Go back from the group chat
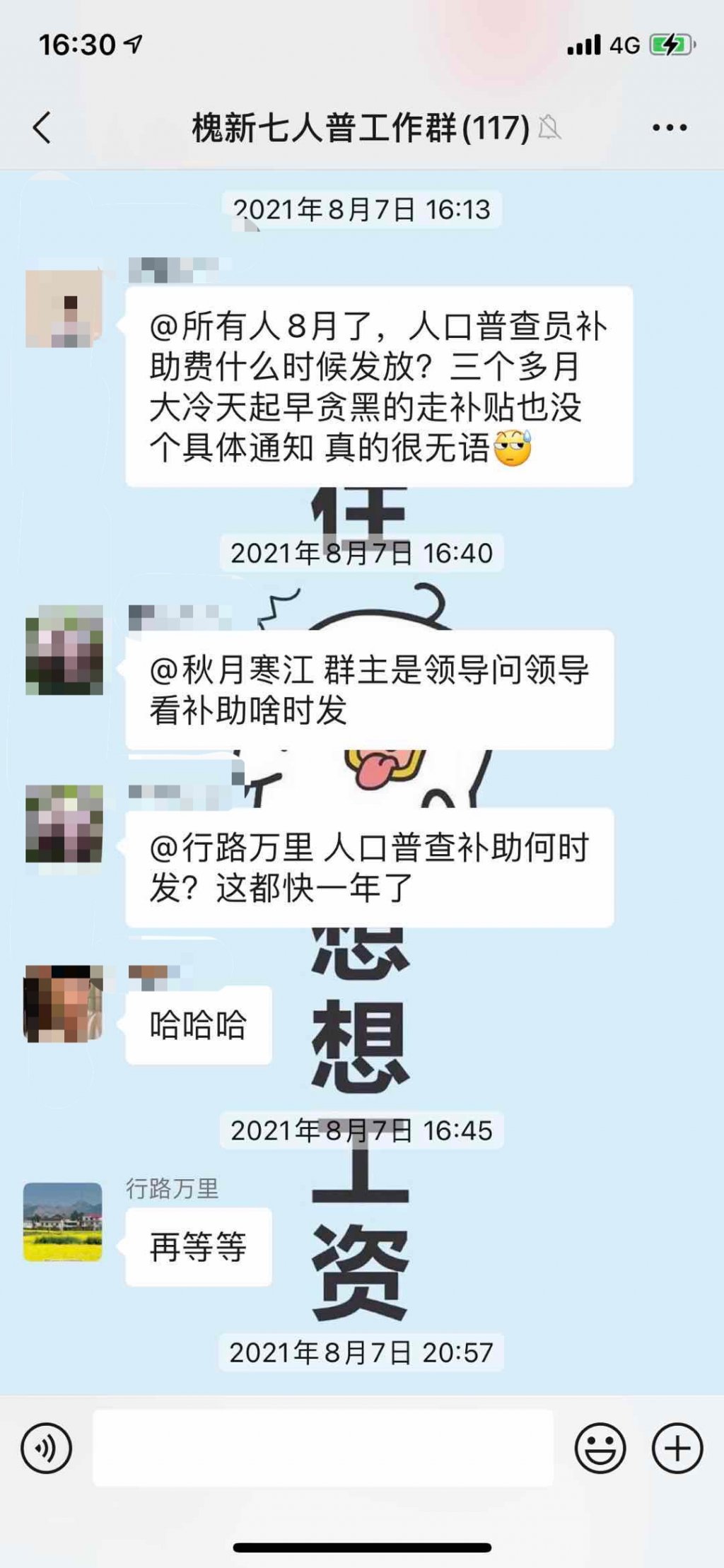The width and height of the screenshot is (724, 1568). point(42,128)
